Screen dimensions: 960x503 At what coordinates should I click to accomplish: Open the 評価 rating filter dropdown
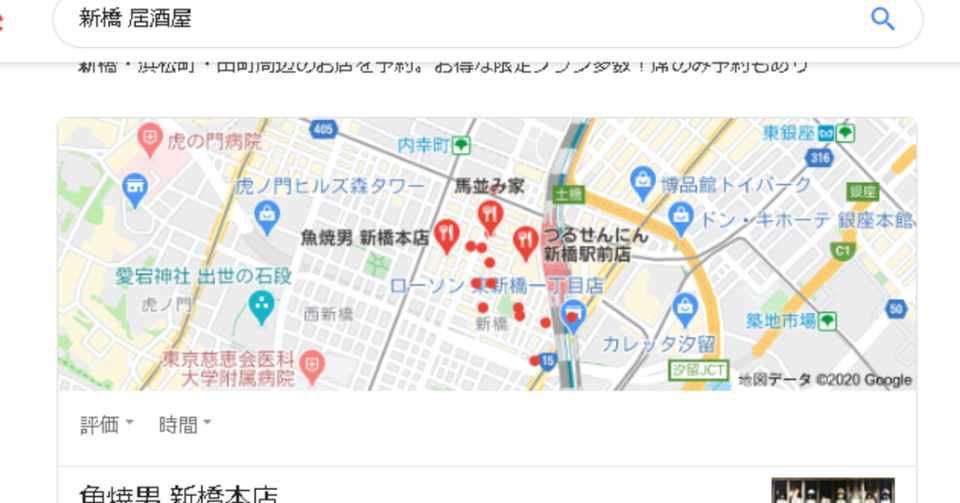coord(106,425)
